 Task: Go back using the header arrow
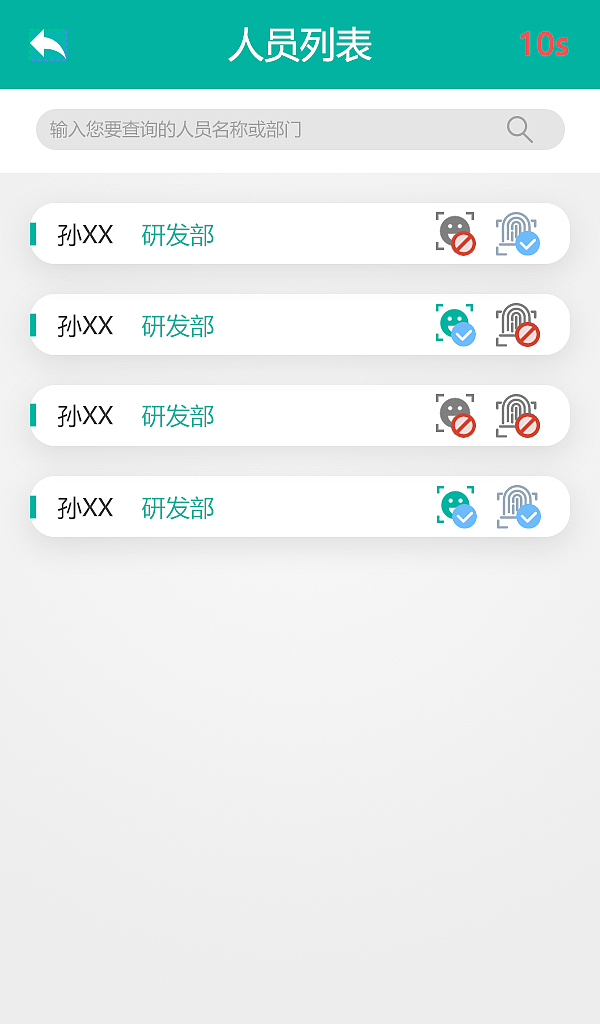coord(48,45)
